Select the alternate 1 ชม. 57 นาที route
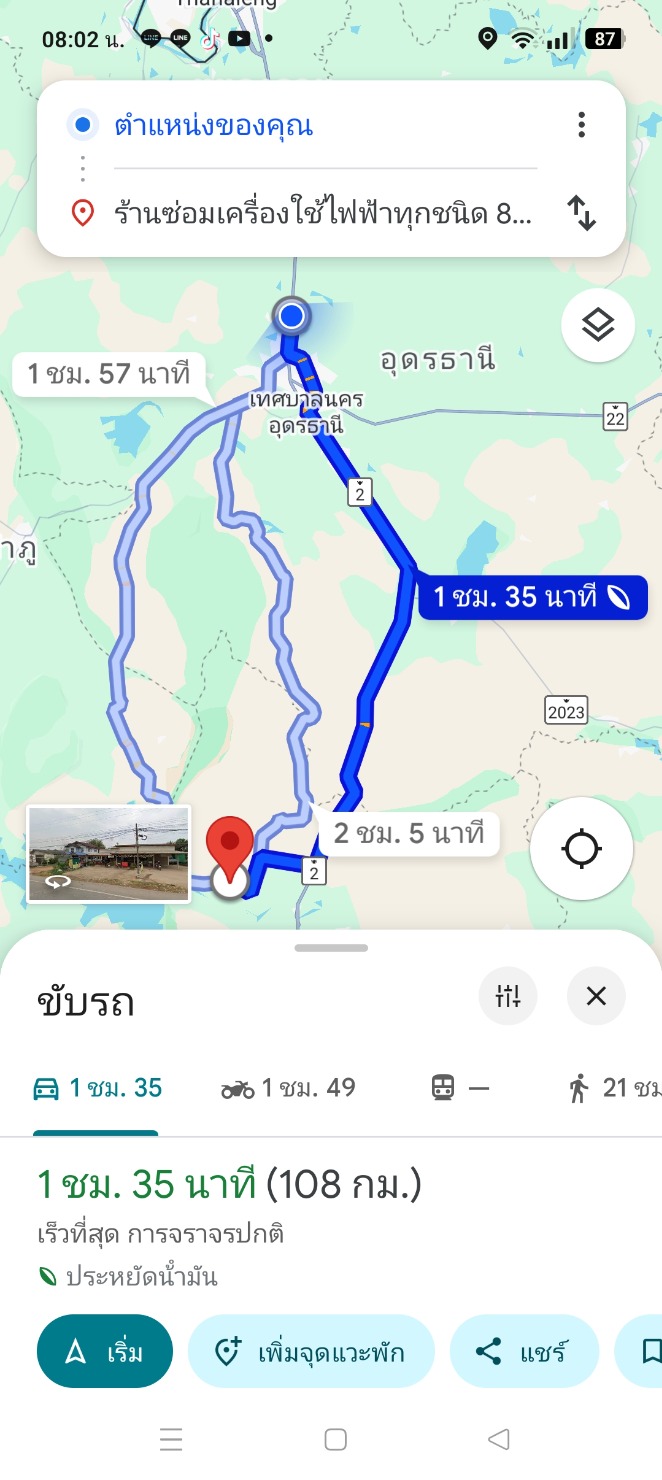The width and height of the screenshot is (662, 1480). point(108,375)
